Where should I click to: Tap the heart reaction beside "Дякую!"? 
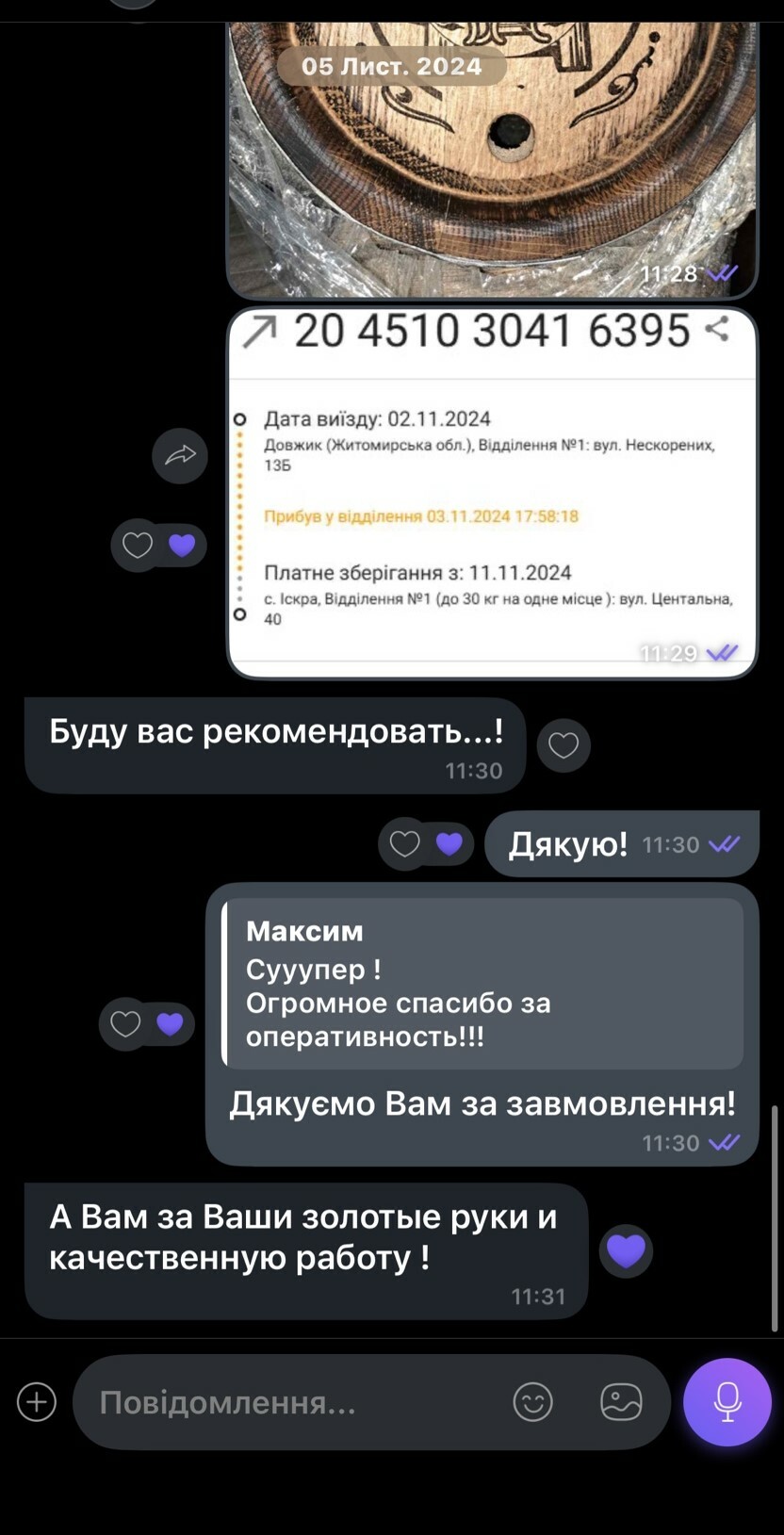(405, 844)
